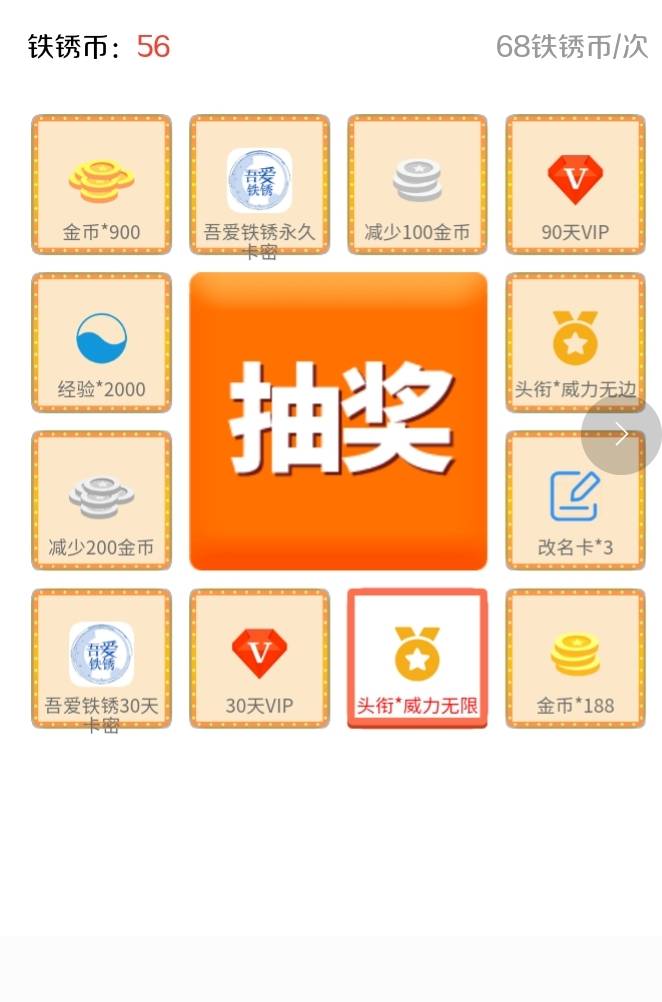
Task: Open the floating side arrow handle
Action: point(621,435)
